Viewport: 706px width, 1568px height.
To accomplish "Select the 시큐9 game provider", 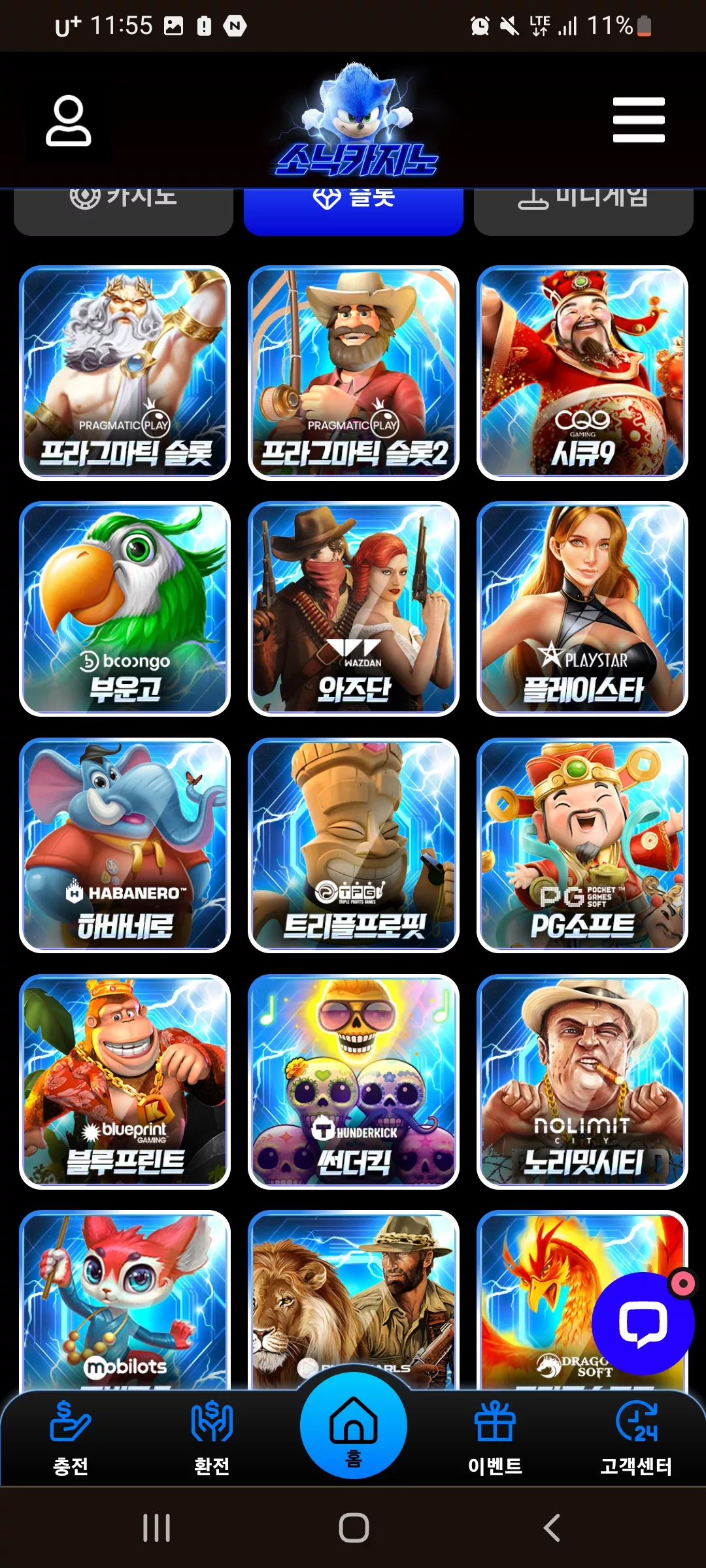I will pos(582,373).
